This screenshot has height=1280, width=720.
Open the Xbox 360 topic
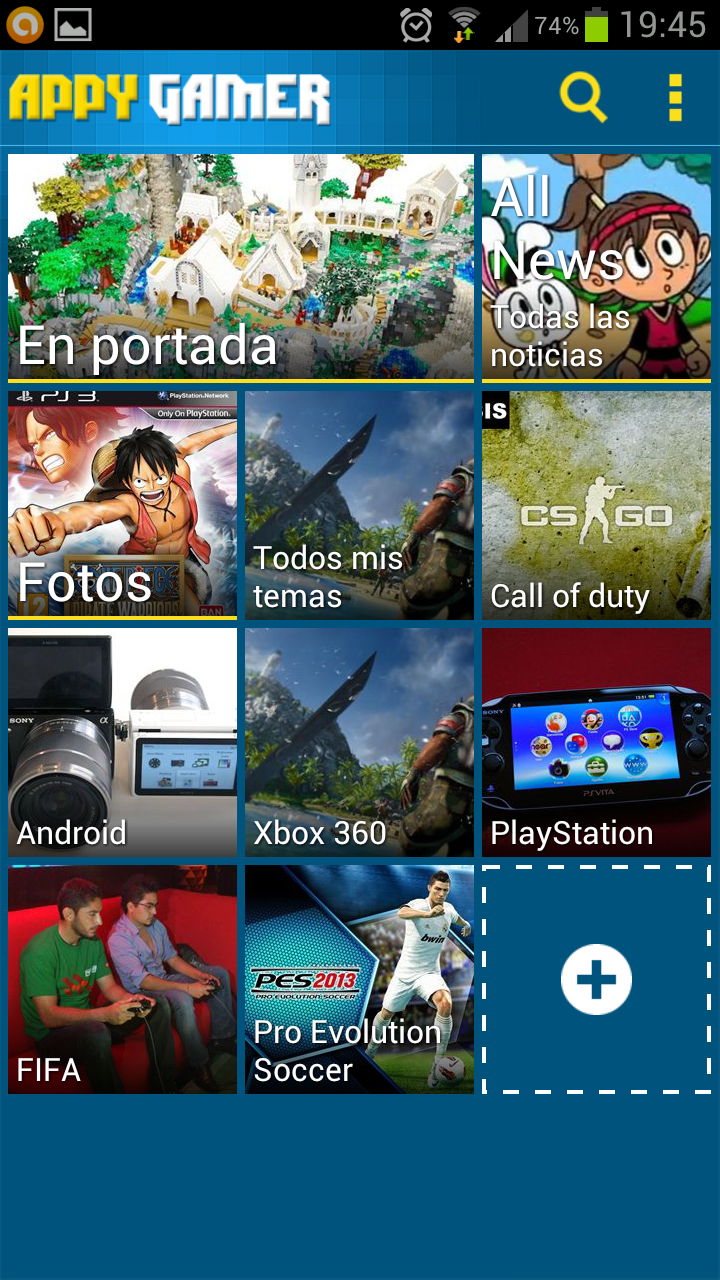point(359,741)
